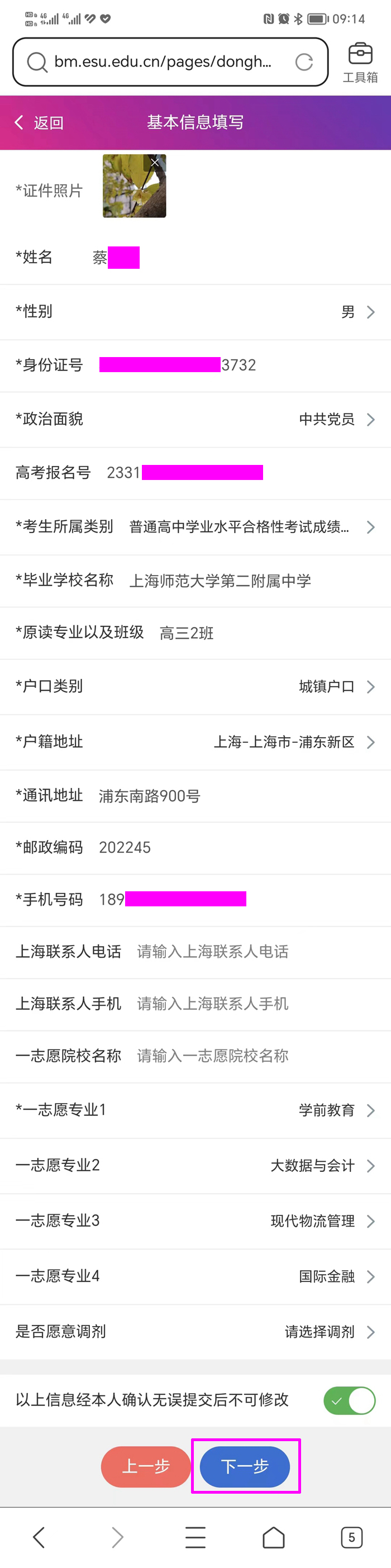Change 一志愿专业2 from 大数据与会计
Viewport: 391px width, 1568px height.
tap(321, 1166)
